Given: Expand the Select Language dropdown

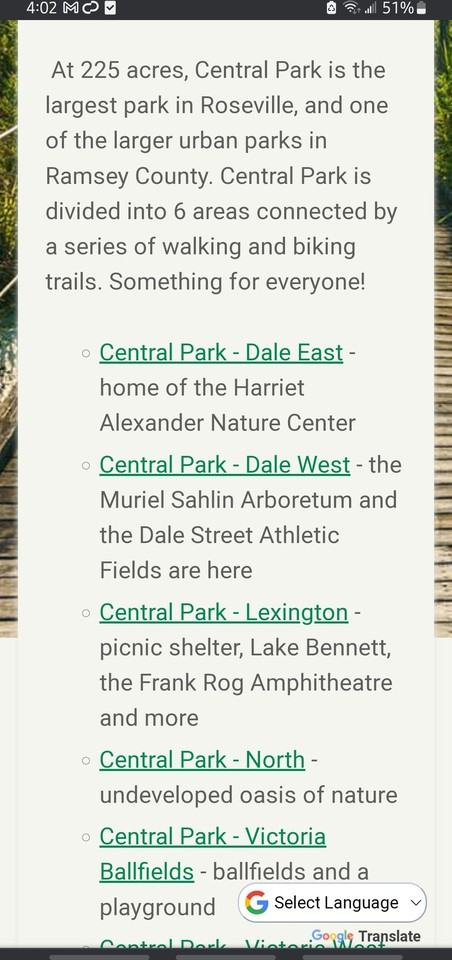Looking at the screenshot, I should [x=333, y=902].
